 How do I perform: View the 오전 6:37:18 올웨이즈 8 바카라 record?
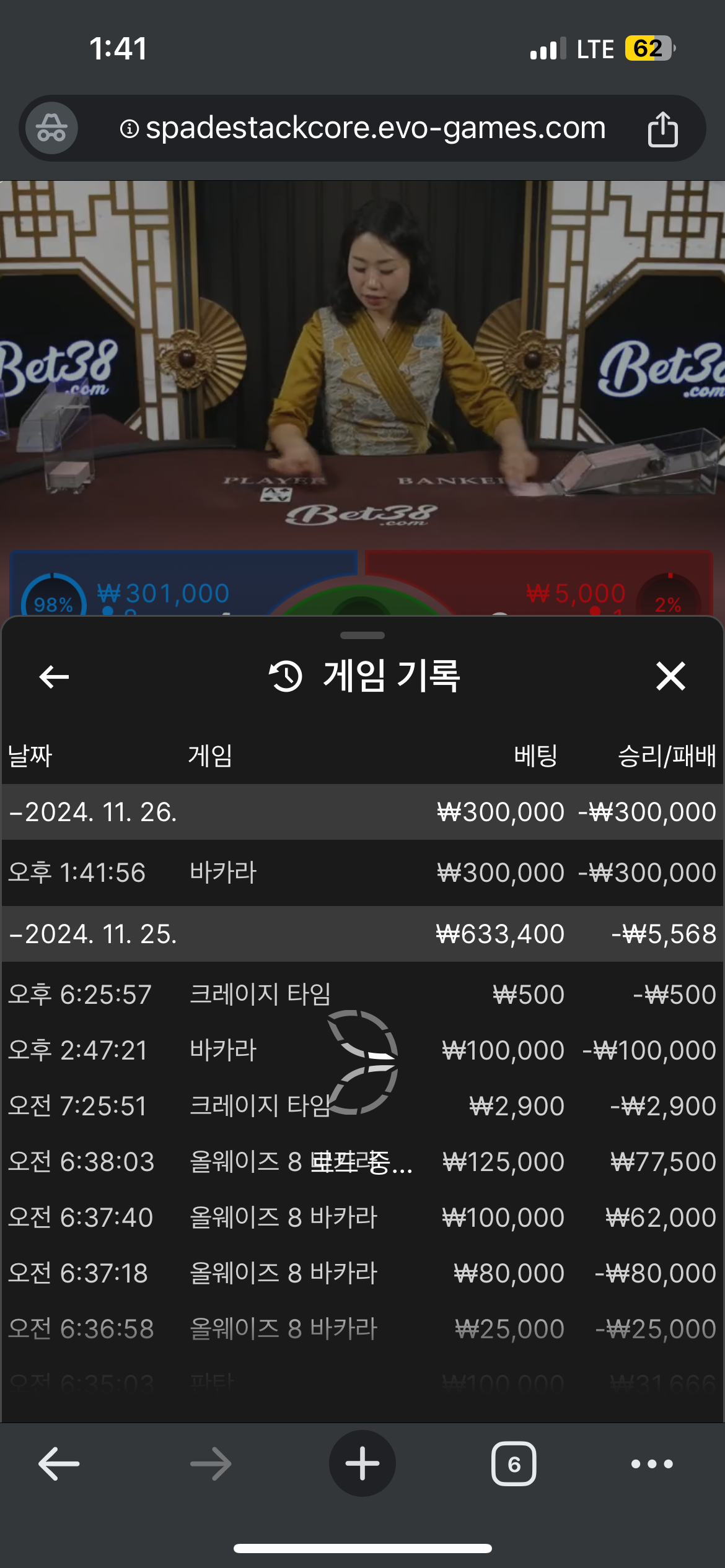[362, 1273]
